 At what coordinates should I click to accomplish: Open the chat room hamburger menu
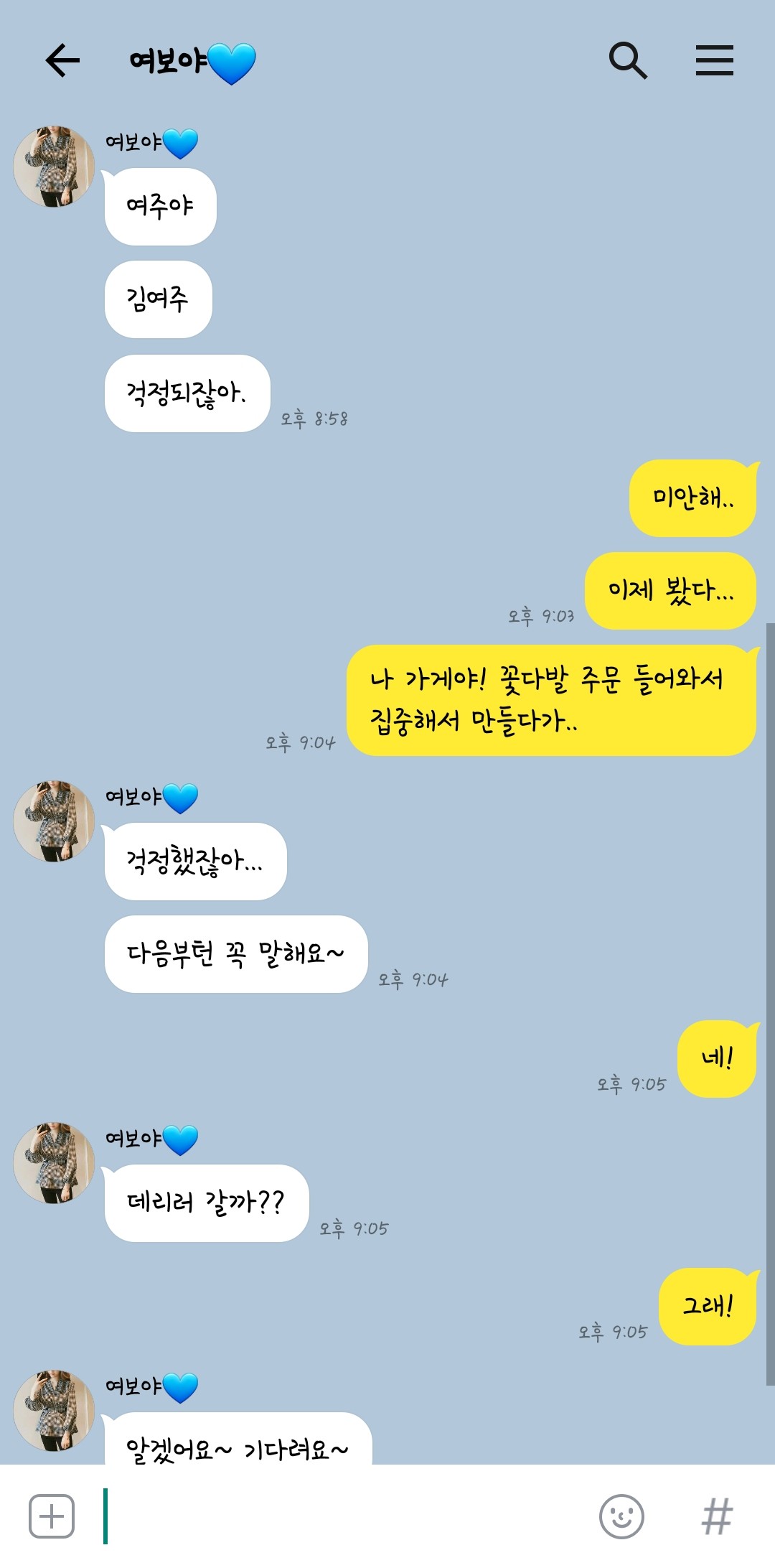pyautogui.click(x=714, y=60)
